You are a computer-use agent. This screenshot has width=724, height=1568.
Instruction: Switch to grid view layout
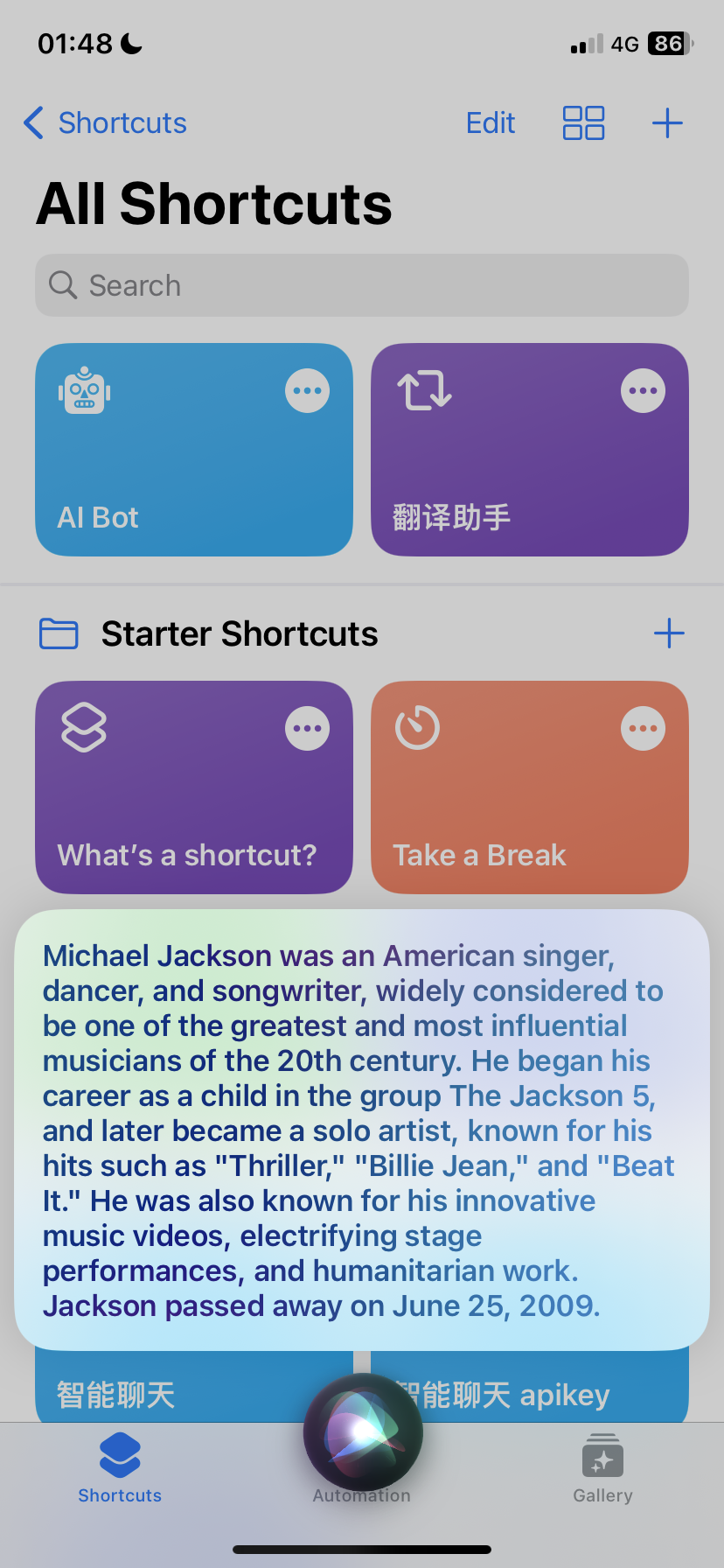click(x=583, y=123)
